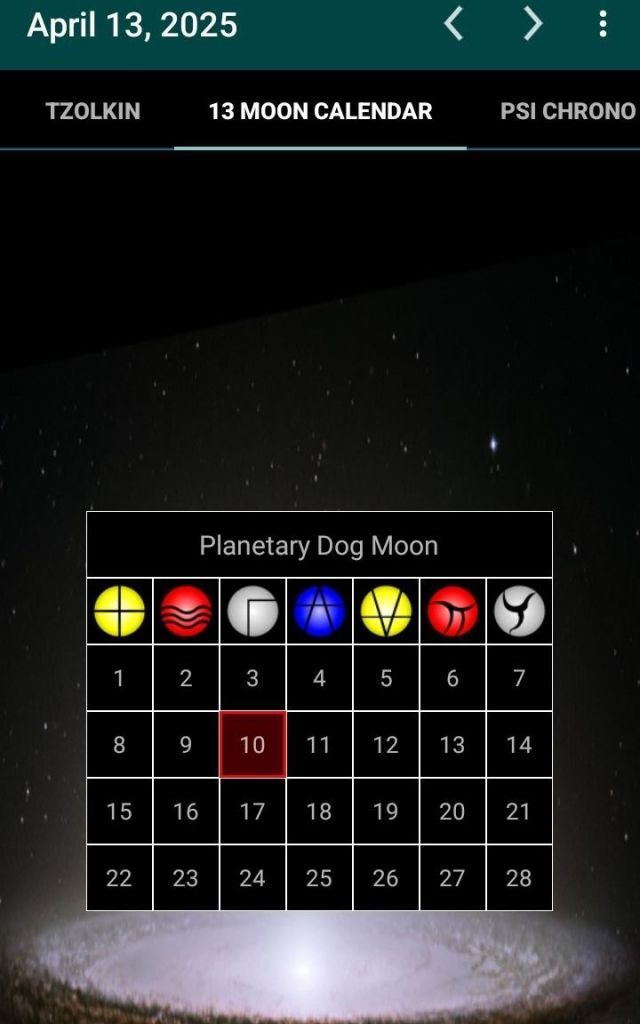Choose day 18 in the calendar
Screen dimensions: 640x1024
pyautogui.click(x=319, y=811)
